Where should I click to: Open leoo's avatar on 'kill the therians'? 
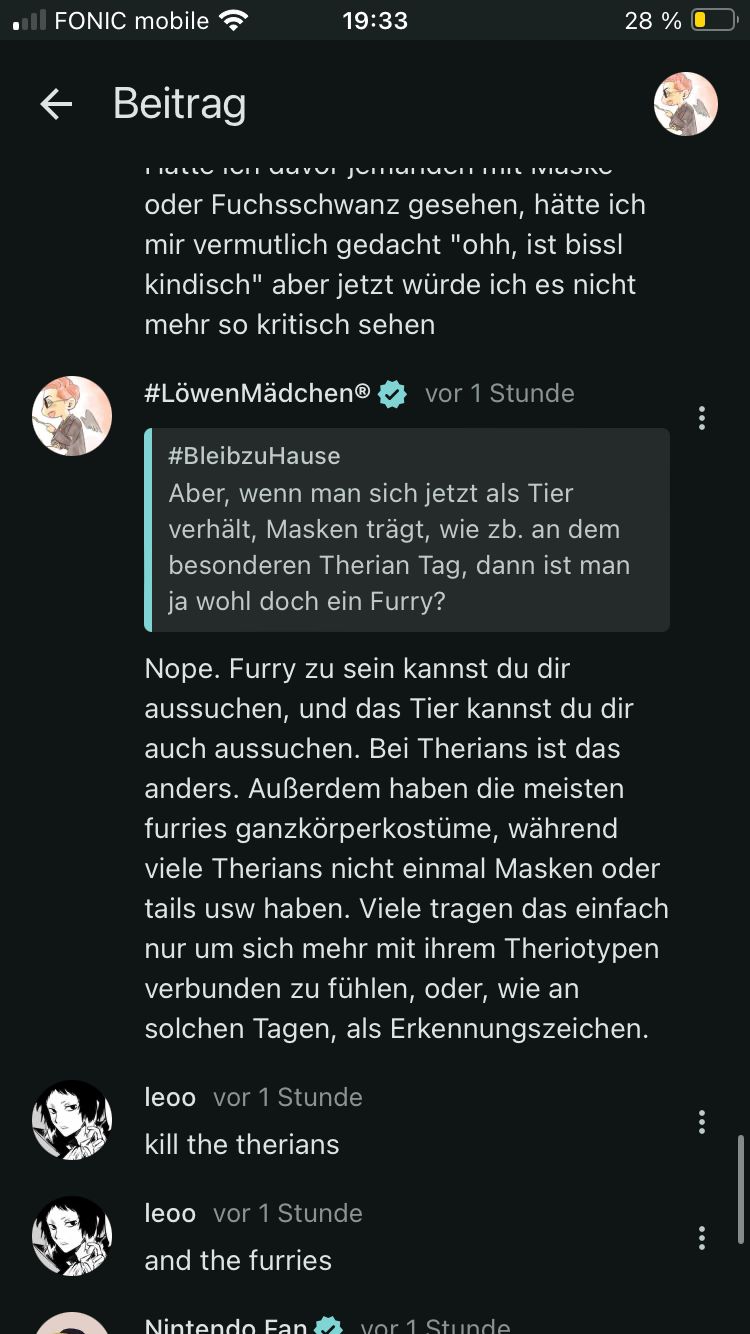[72, 1120]
